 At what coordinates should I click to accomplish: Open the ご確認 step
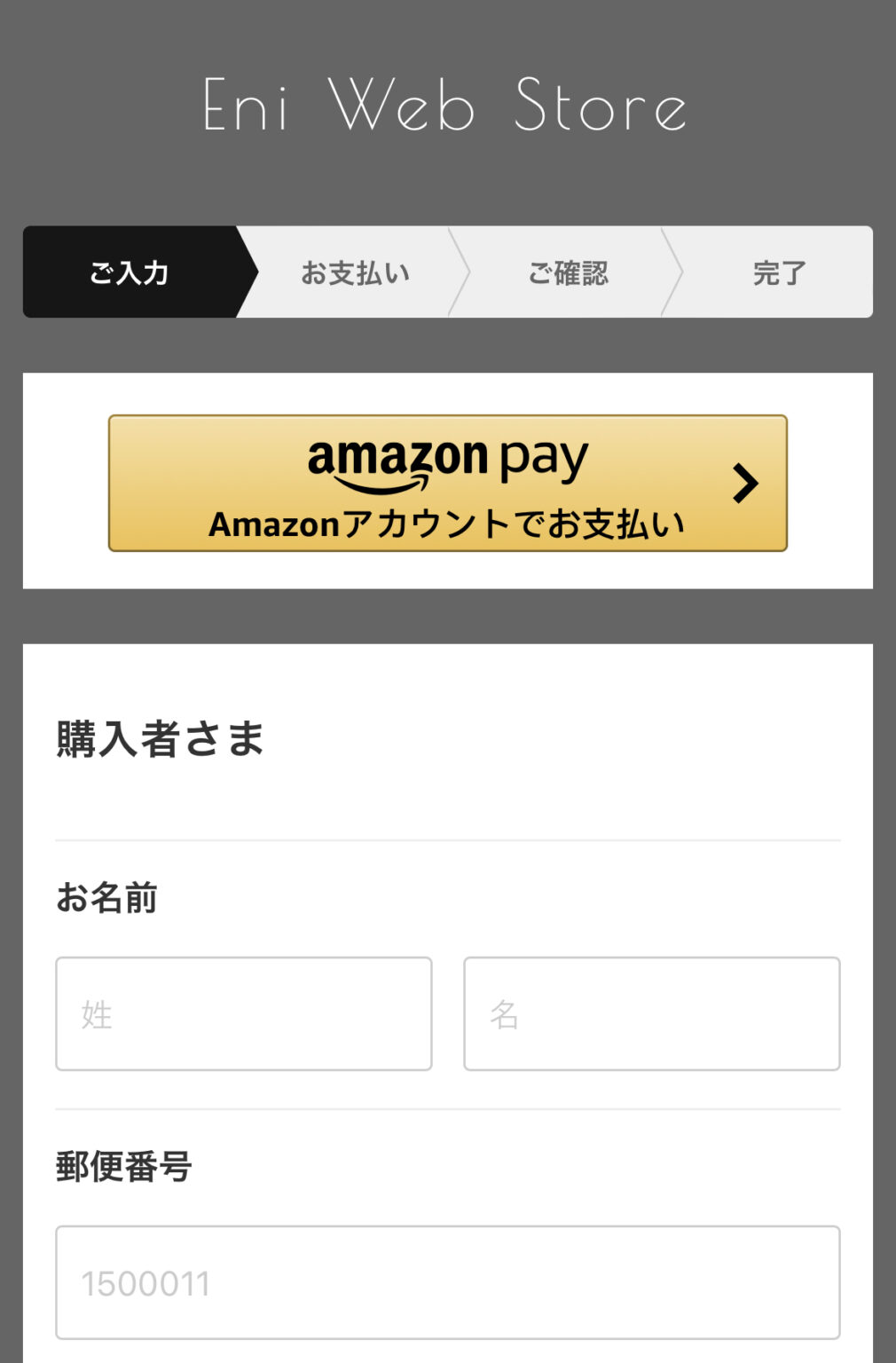pyautogui.click(x=570, y=272)
